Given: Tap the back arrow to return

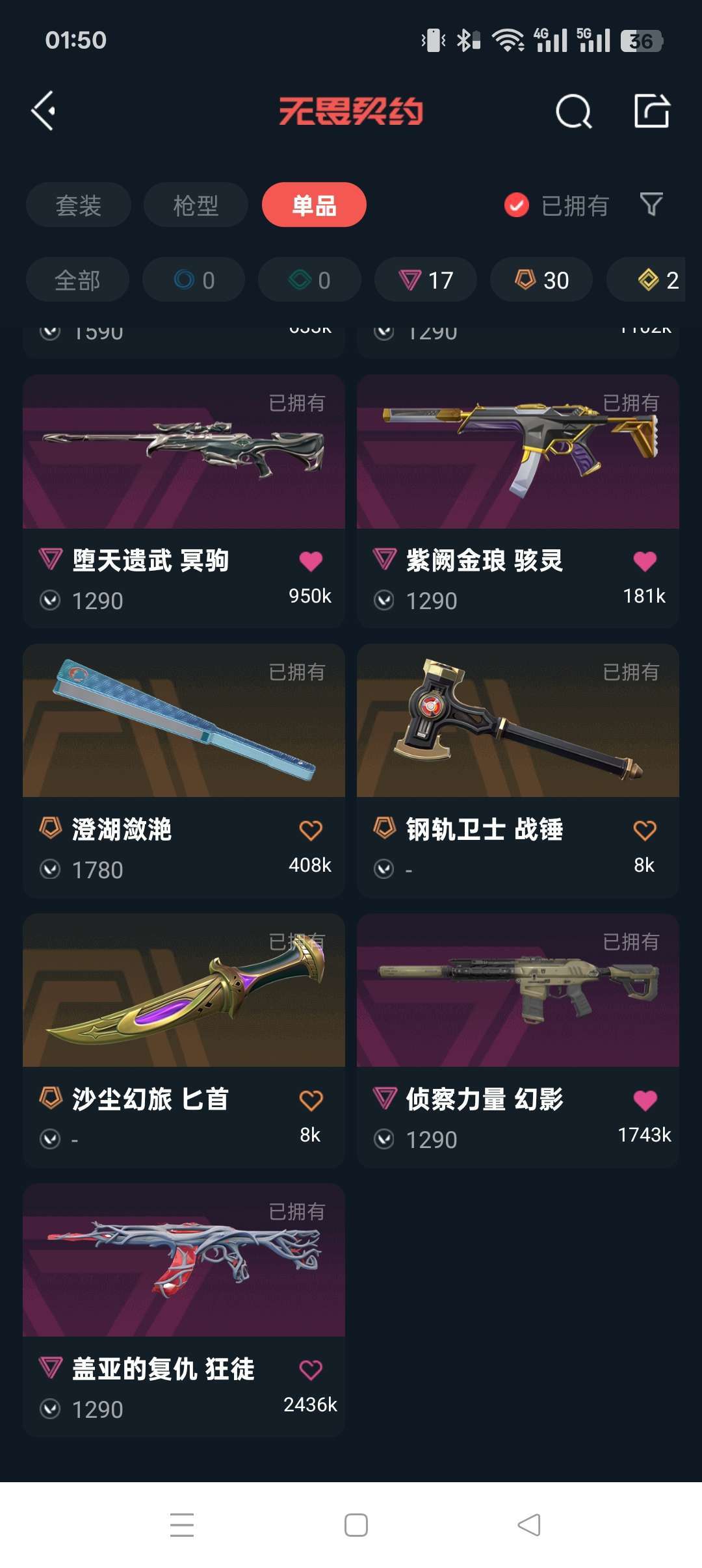Looking at the screenshot, I should [x=44, y=111].
